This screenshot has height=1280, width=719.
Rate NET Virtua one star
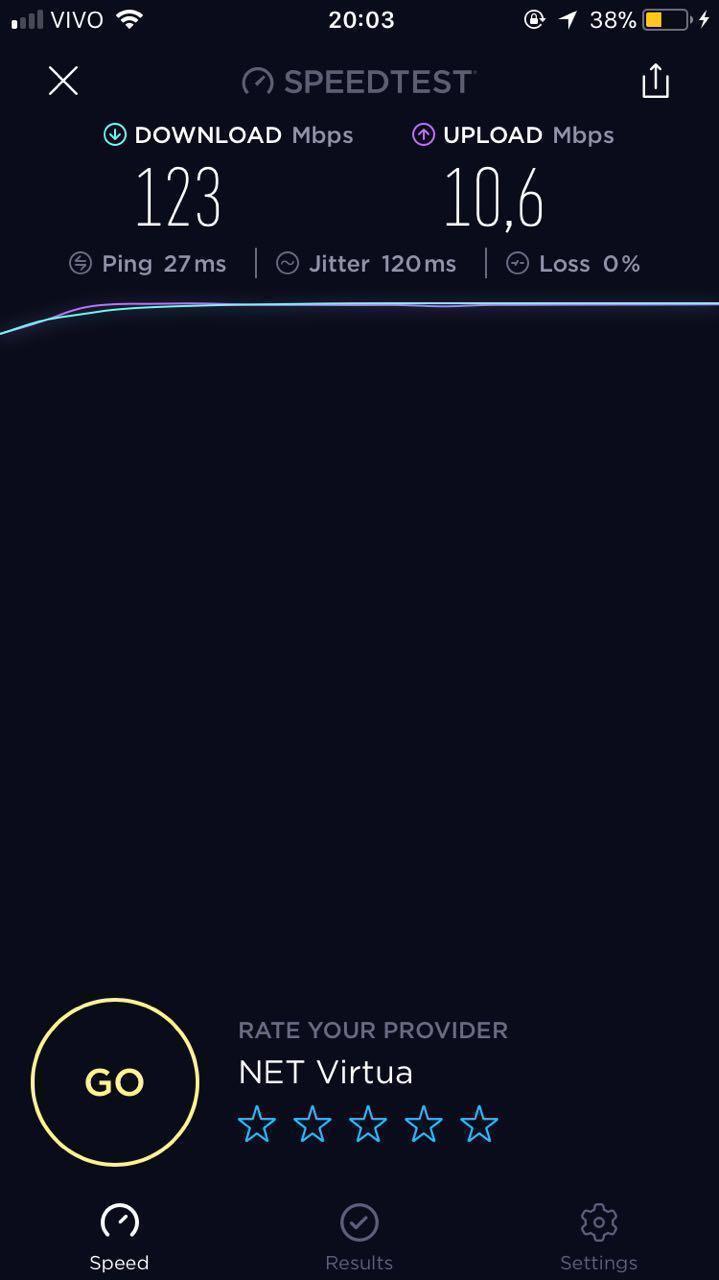[257, 1125]
